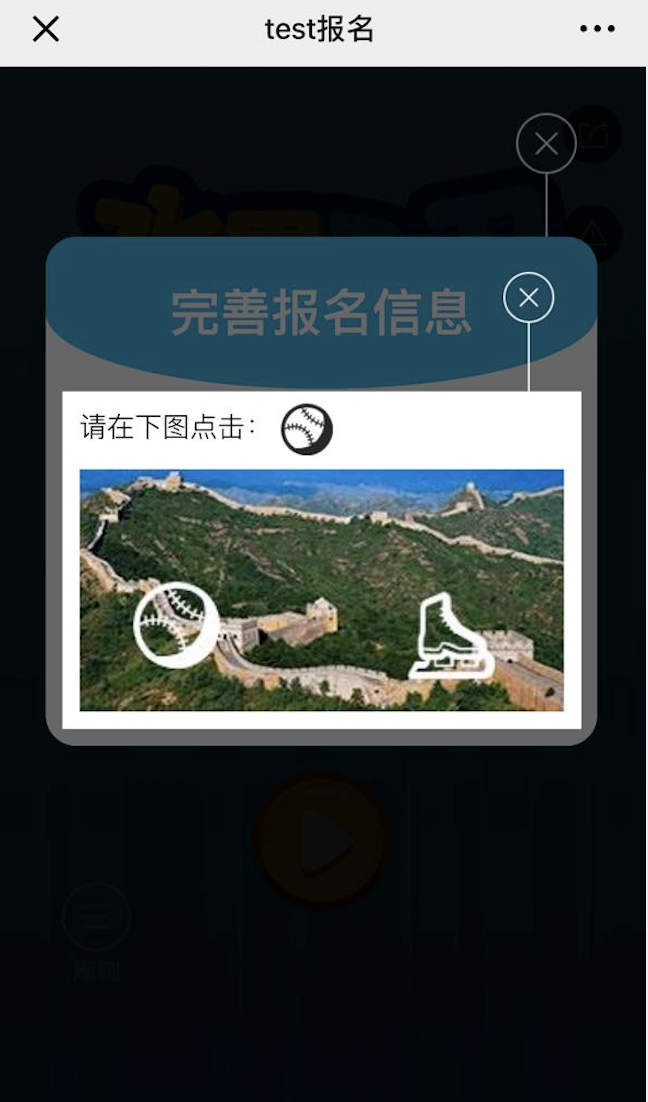Open the three-dot overflow menu
This screenshot has height=1102, width=648.
pyautogui.click(x=597, y=29)
